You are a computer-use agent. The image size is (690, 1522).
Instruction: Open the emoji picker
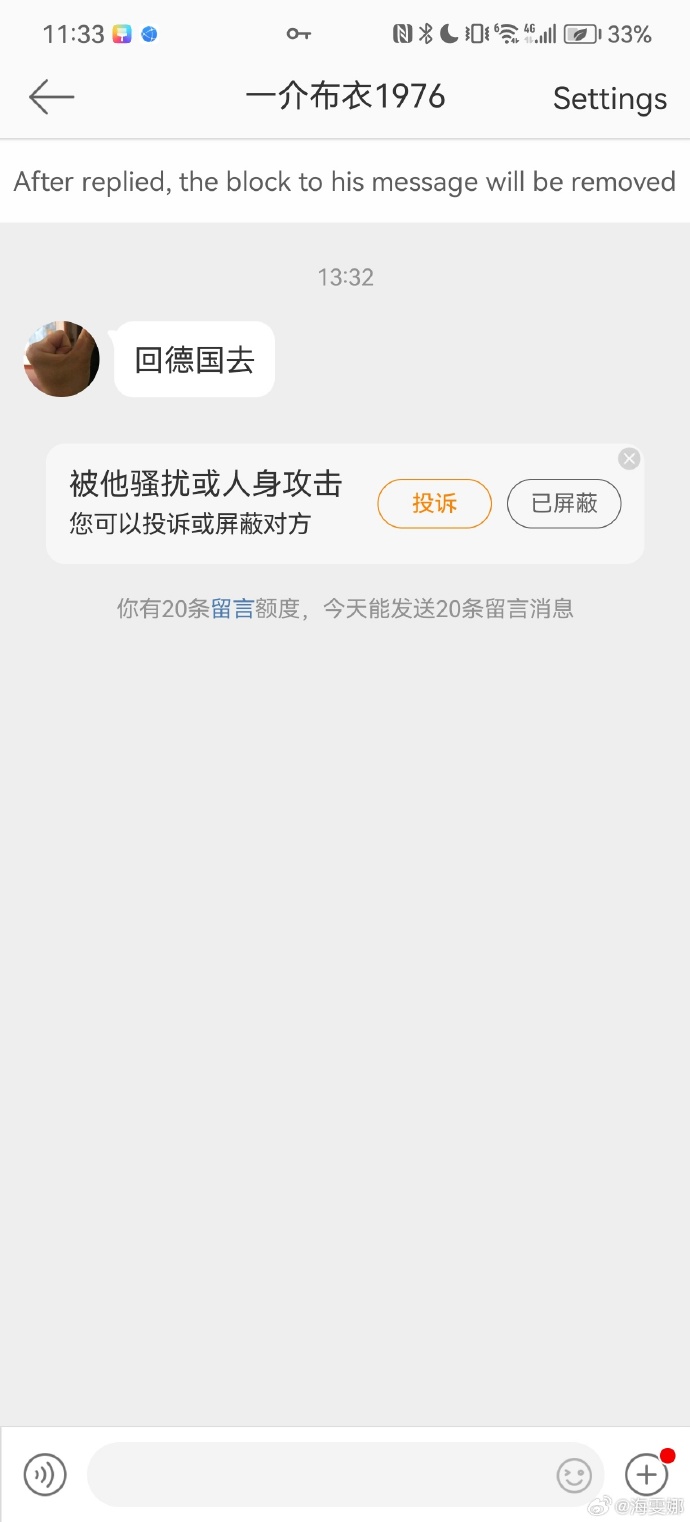tap(574, 1475)
